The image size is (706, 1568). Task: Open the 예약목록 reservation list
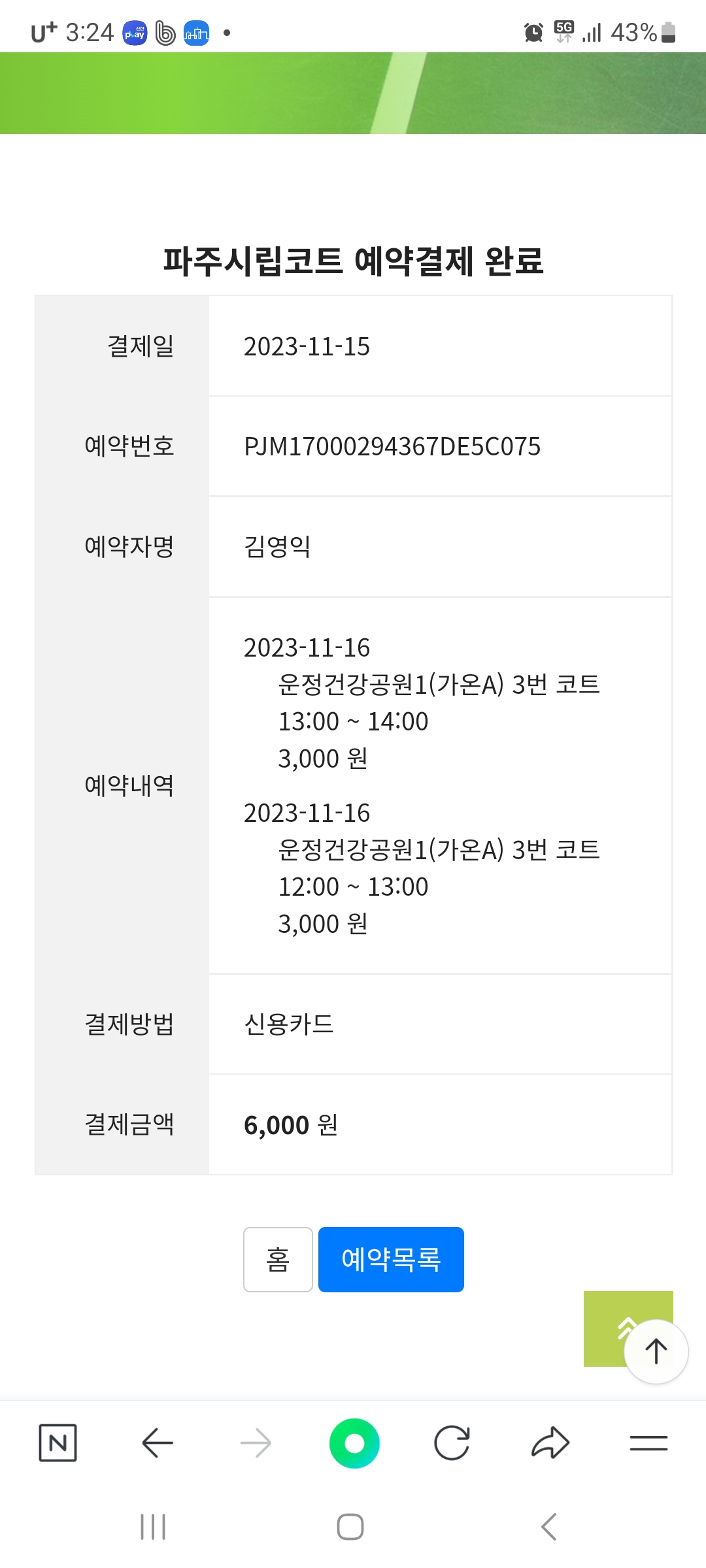coord(391,1259)
